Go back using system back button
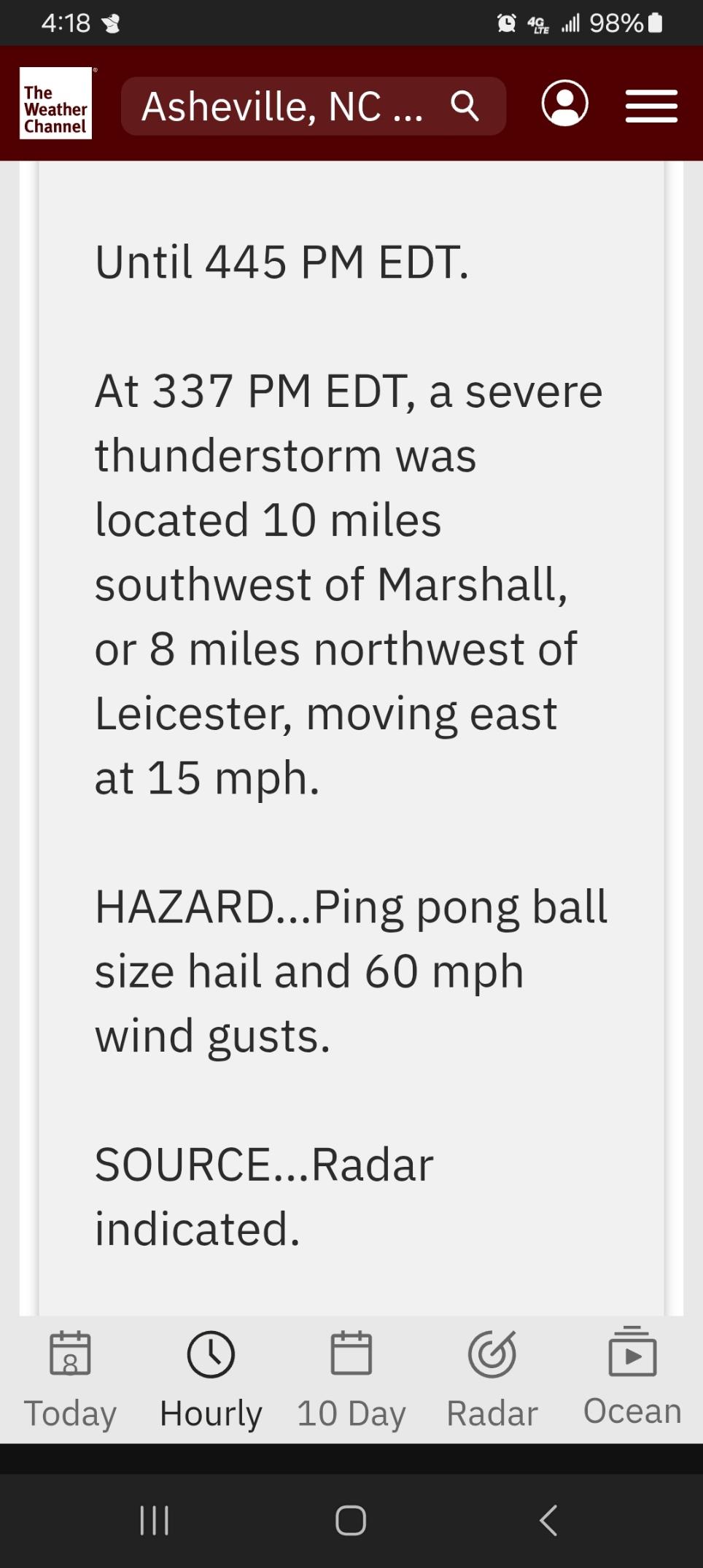 (548, 1521)
